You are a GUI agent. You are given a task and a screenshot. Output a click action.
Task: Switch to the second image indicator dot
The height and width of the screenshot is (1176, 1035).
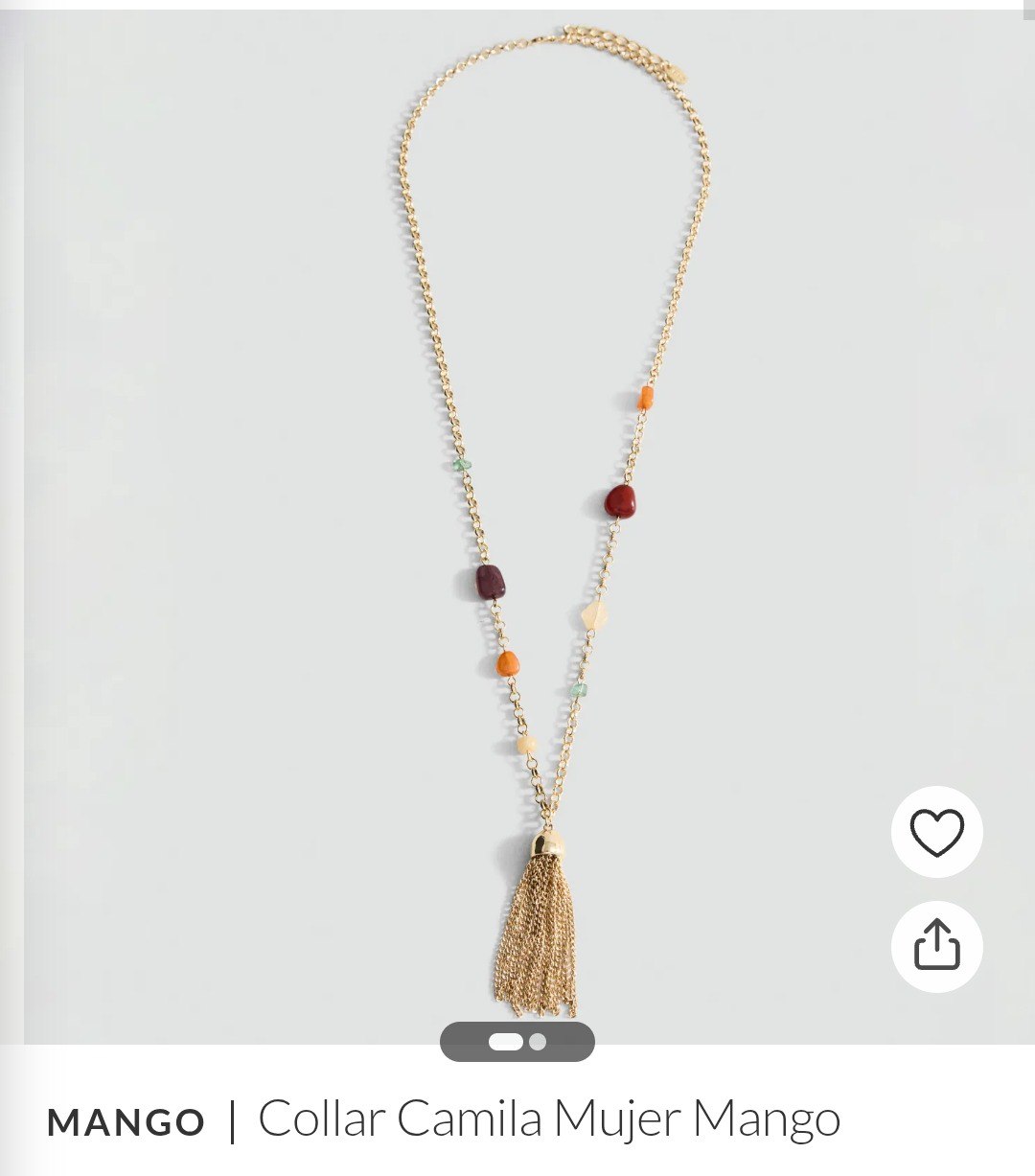point(538,1042)
